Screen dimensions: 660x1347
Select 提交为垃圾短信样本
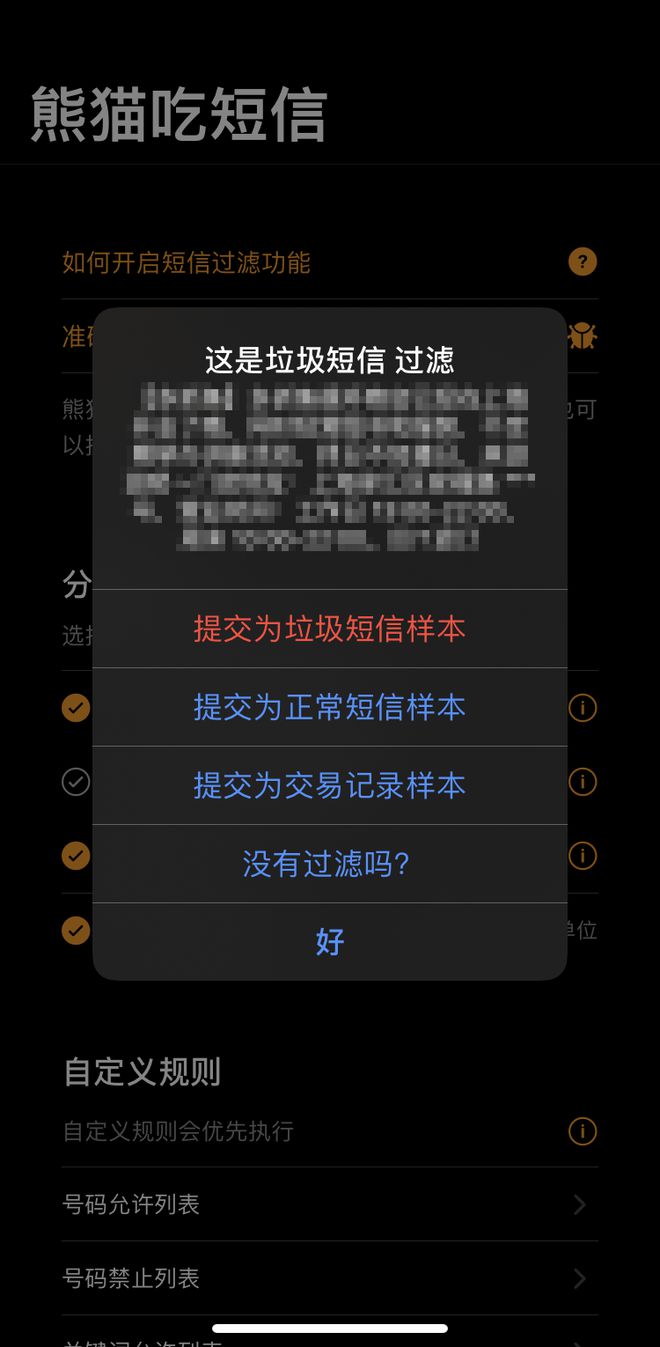click(x=330, y=629)
